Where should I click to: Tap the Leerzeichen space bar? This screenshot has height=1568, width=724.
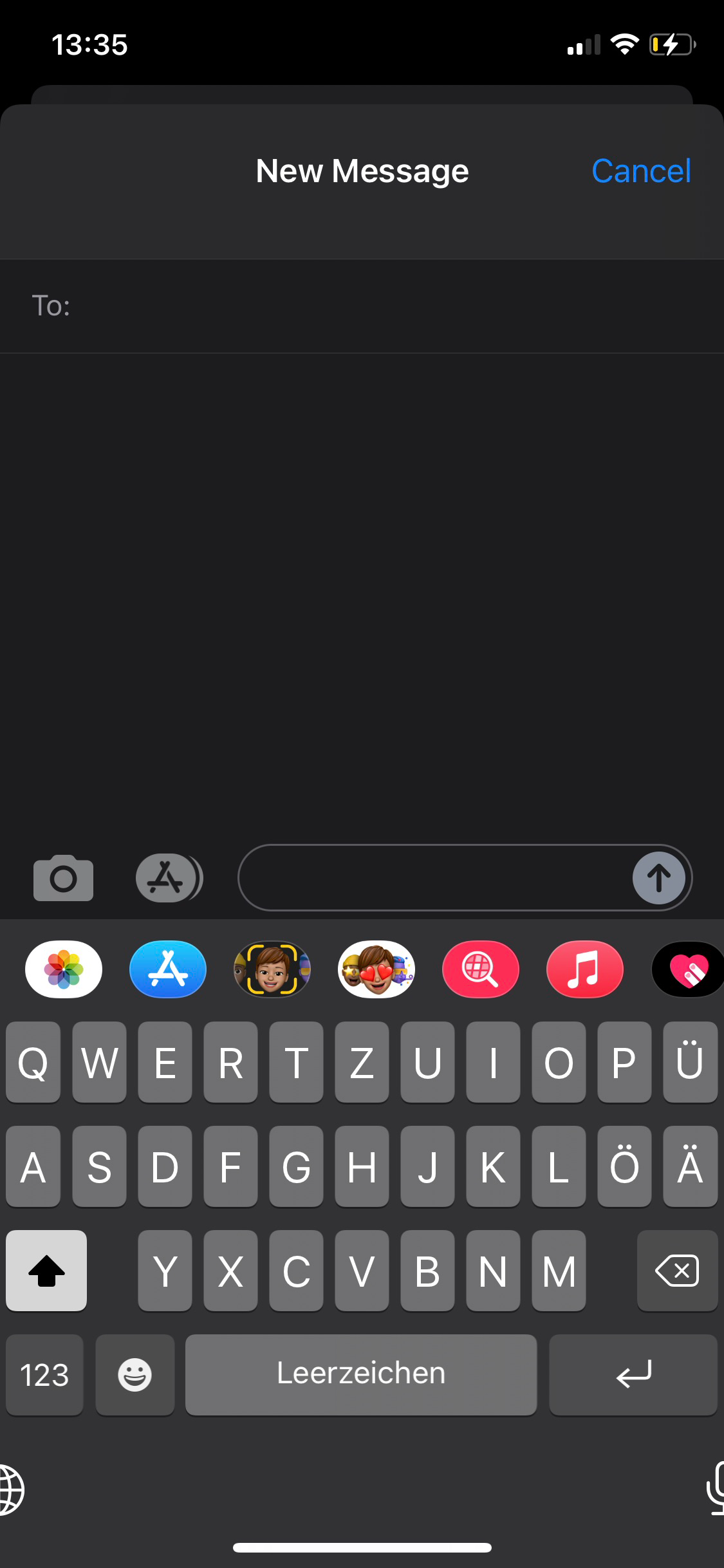tap(361, 1375)
